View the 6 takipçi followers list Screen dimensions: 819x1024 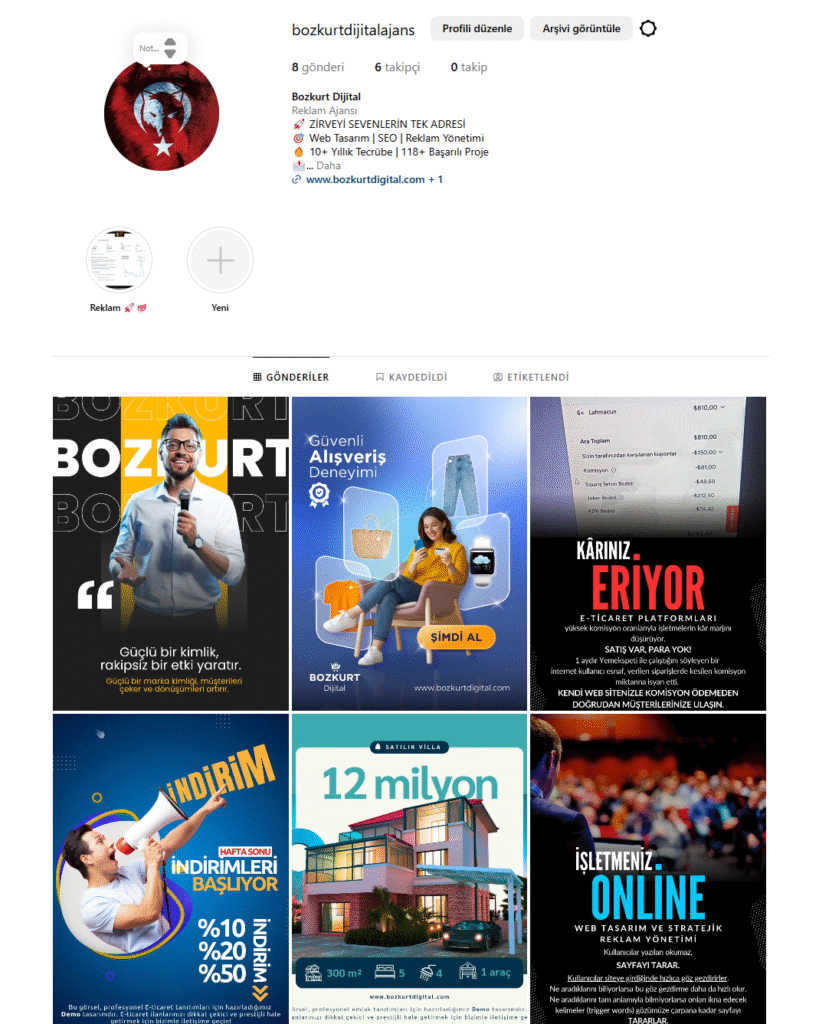(397, 67)
